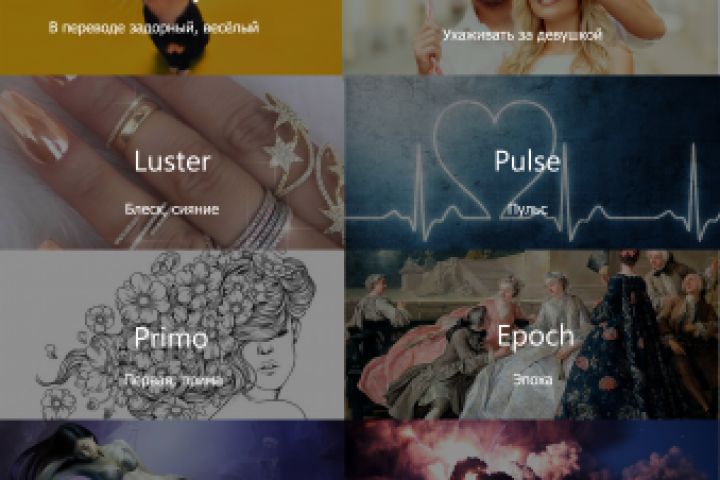View the Epoch card
The height and width of the screenshot is (480, 720).
[531, 336]
